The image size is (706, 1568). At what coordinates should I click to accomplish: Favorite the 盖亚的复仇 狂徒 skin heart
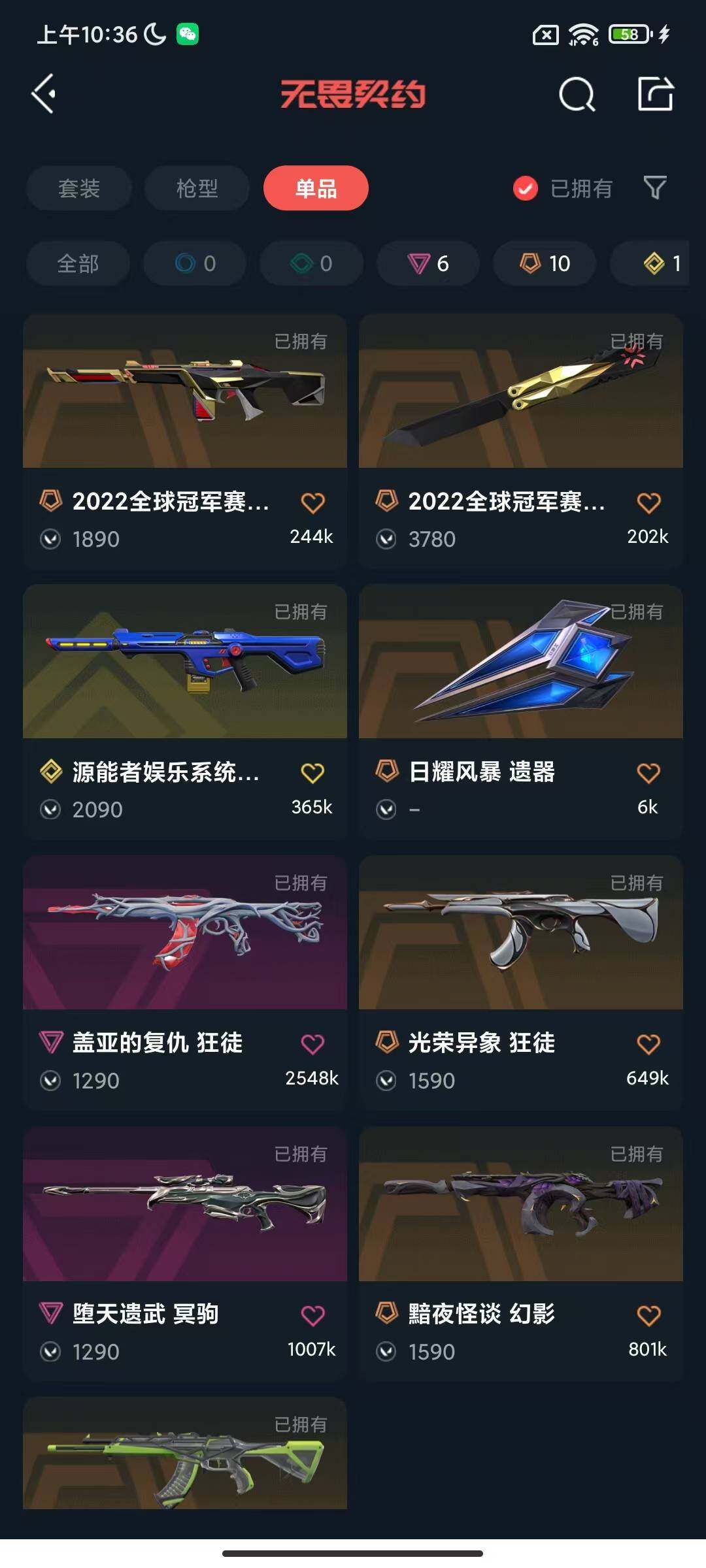[x=312, y=1043]
